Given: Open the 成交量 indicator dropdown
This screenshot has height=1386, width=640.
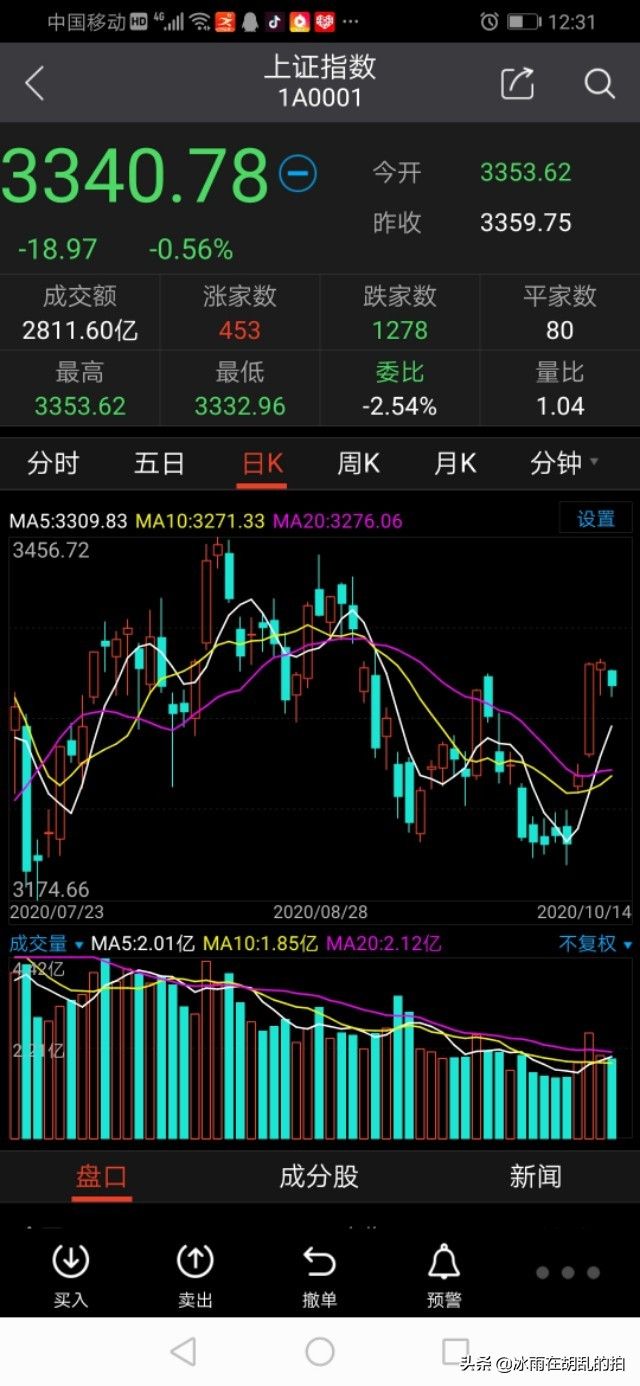Looking at the screenshot, I should (46, 943).
